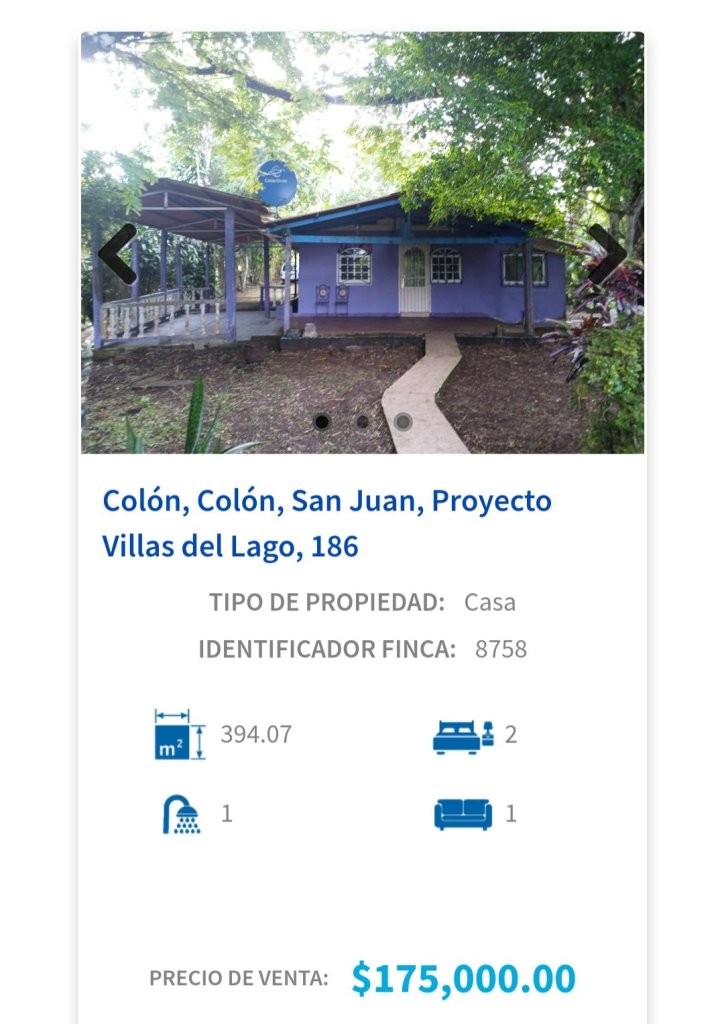This screenshot has width=724, height=1024.
Task: Show the next property photo
Action: coord(606,254)
